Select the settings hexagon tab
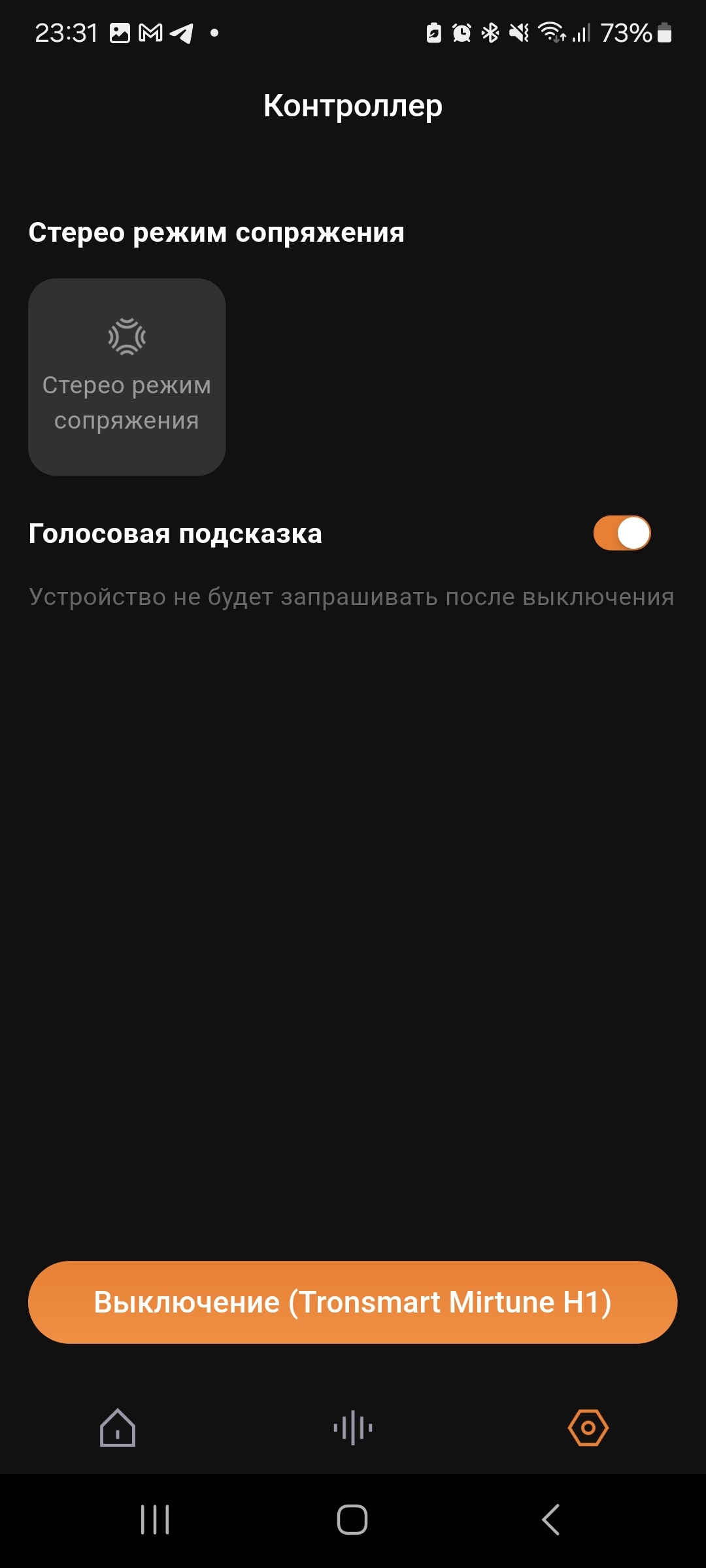The height and width of the screenshot is (1568, 706). point(588,1428)
